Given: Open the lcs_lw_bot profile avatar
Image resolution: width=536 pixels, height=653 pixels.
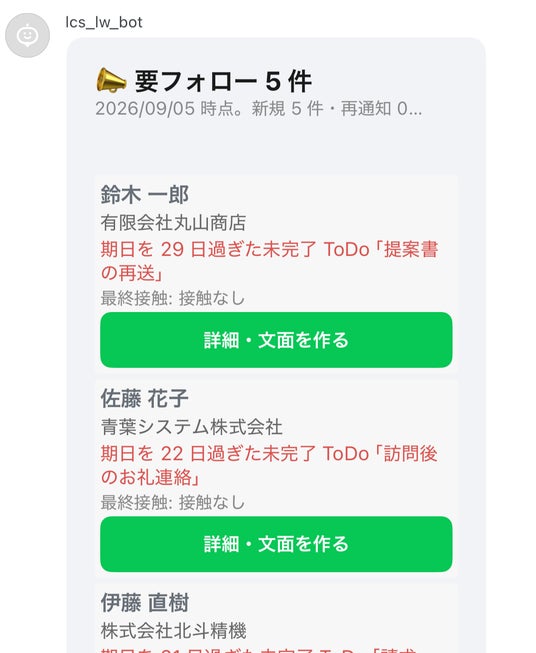Looking at the screenshot, I should pyautogui.click(x=27, y=35).
